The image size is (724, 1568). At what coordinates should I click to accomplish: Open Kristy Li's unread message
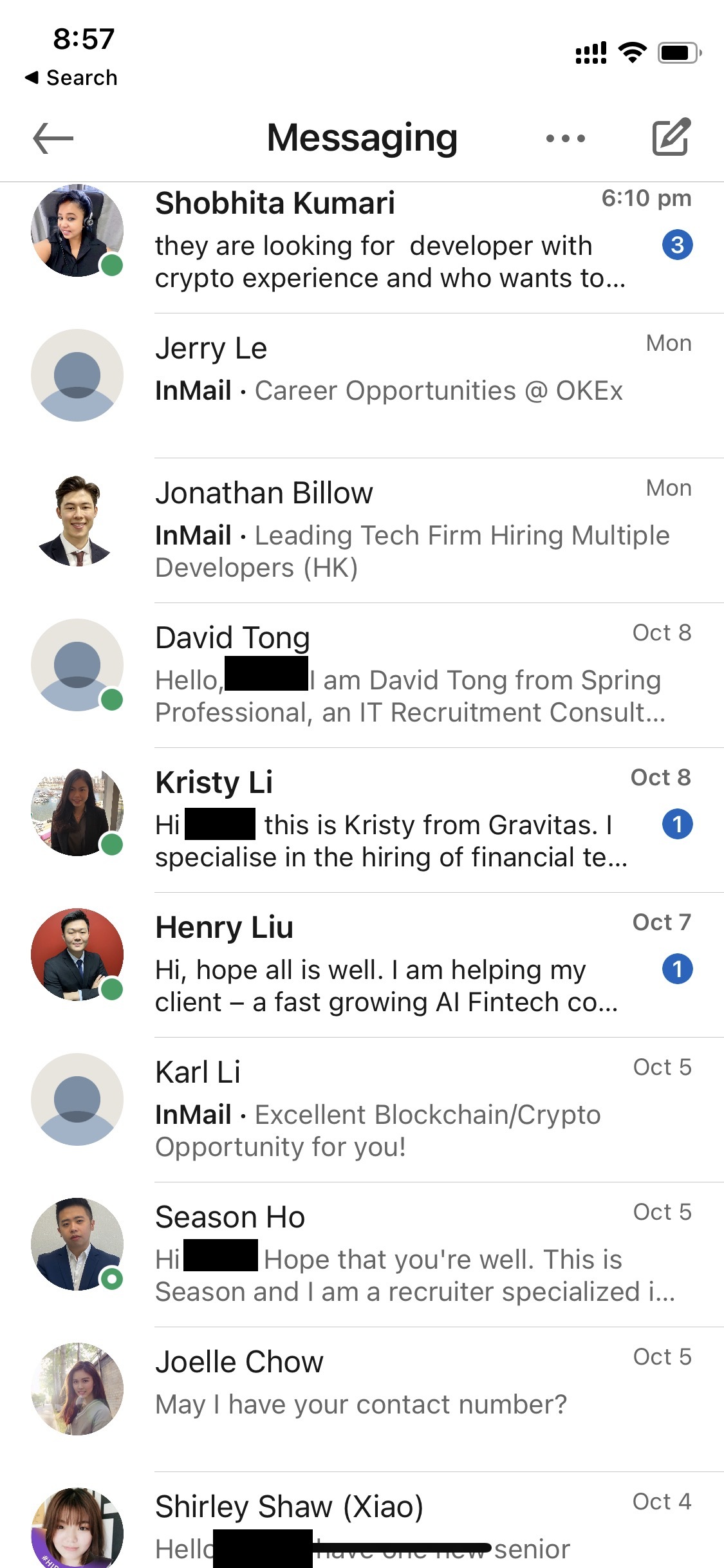click(362, 820)
